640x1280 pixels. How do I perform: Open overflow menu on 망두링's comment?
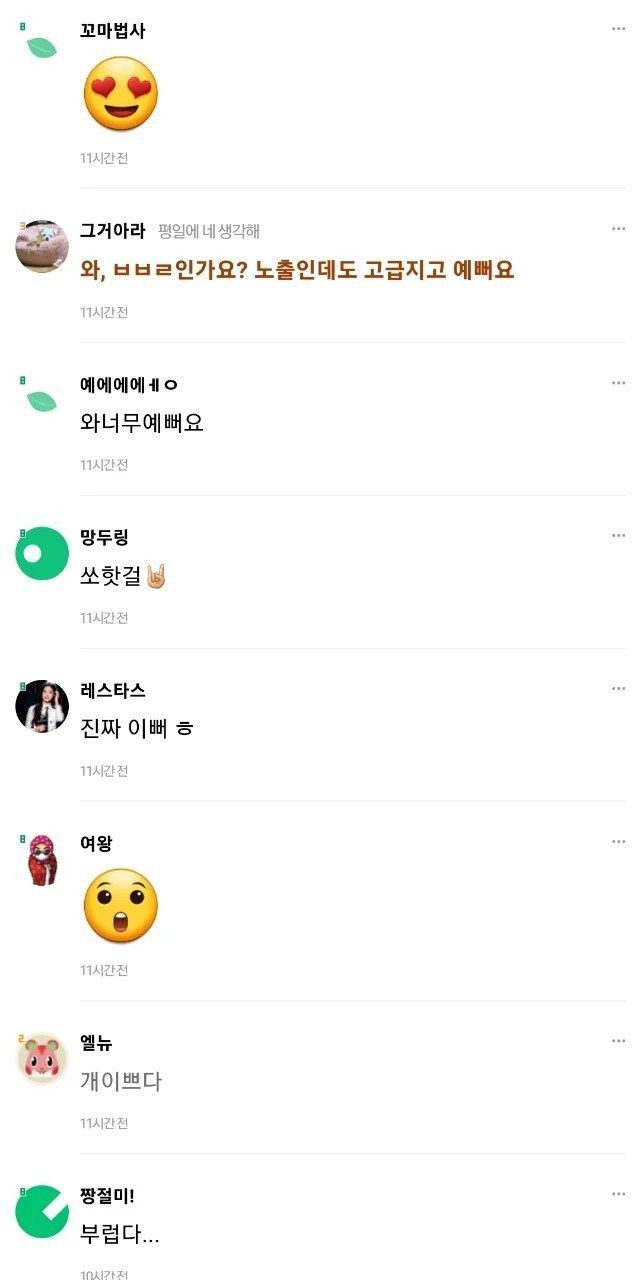pyautogui.click(x=619, y=536)
